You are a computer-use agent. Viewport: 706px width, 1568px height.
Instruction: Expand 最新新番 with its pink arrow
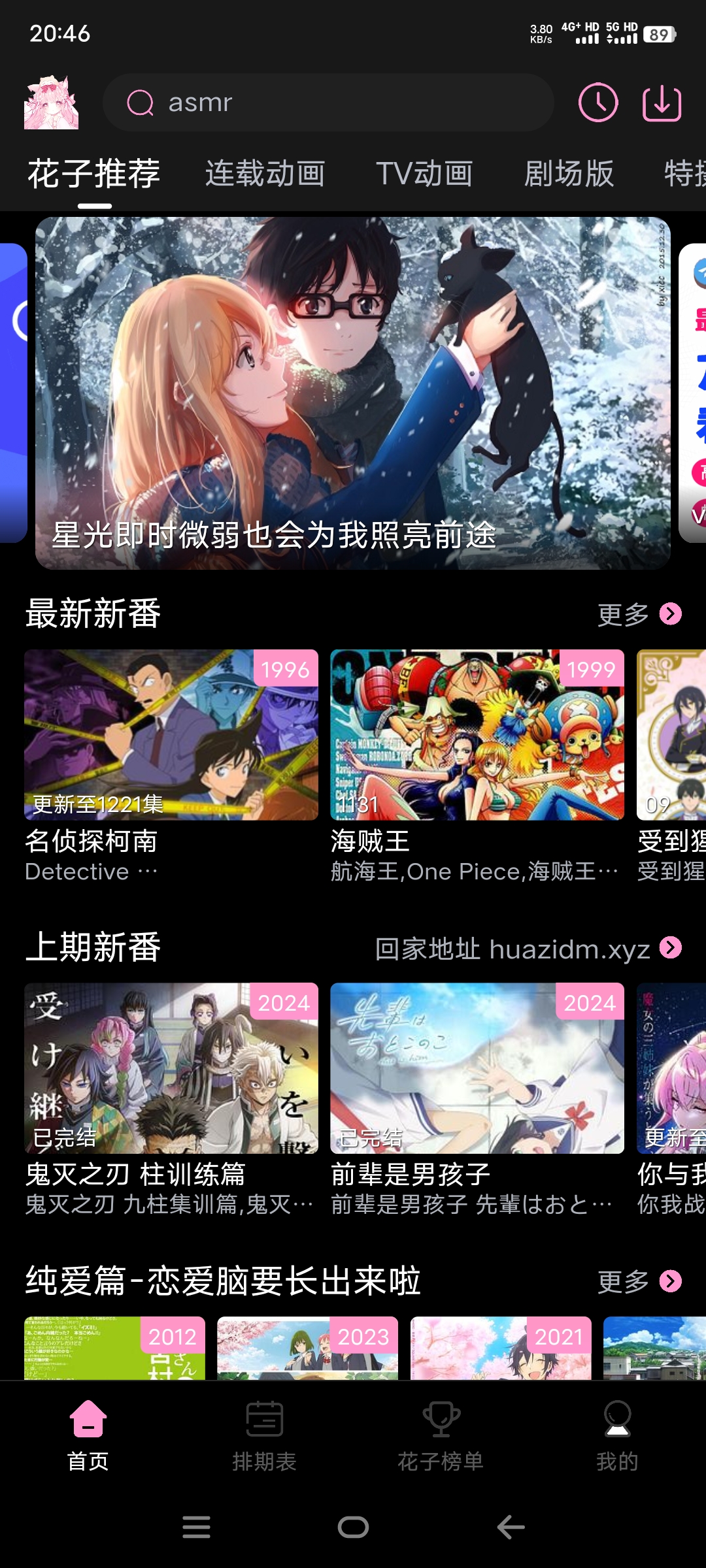(x=671, y=615)
